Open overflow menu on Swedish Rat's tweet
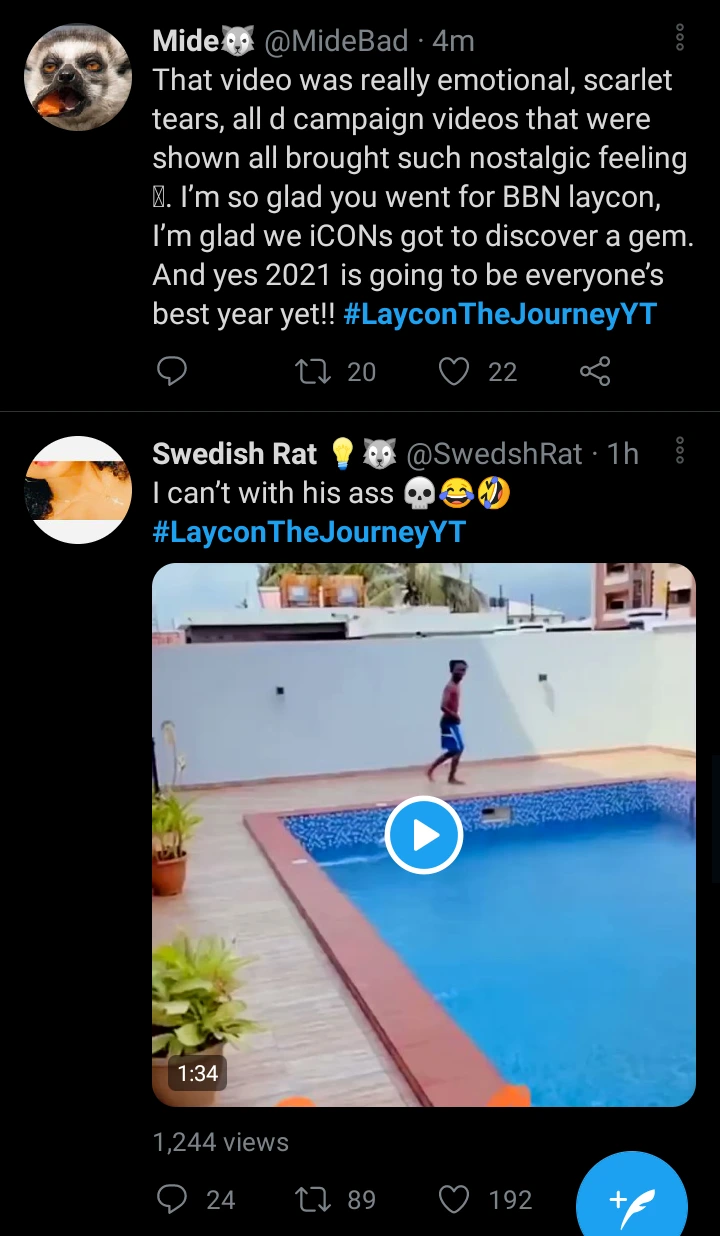720x1236 pixels. [x=680, y=451]
